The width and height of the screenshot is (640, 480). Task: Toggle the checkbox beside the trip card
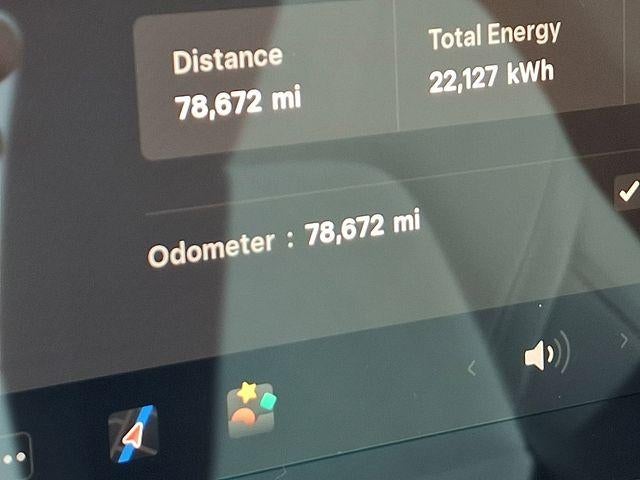click(627, 191)
